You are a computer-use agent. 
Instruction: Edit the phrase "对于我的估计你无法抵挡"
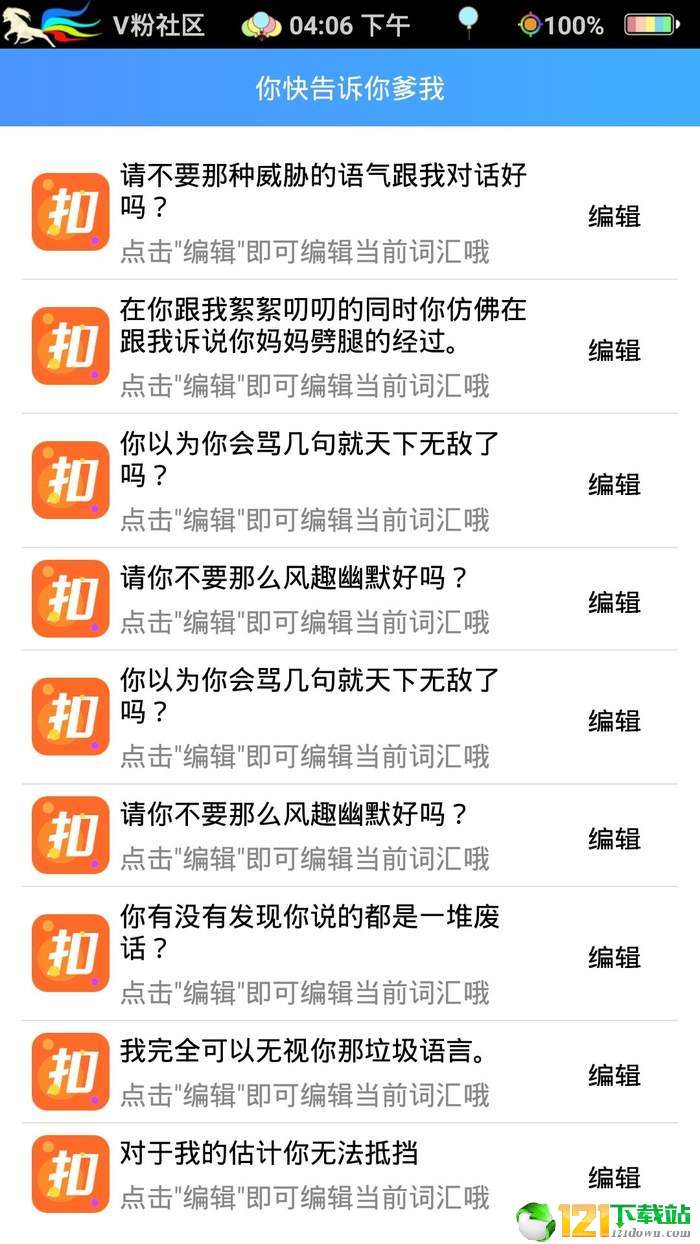(614, 1176)
